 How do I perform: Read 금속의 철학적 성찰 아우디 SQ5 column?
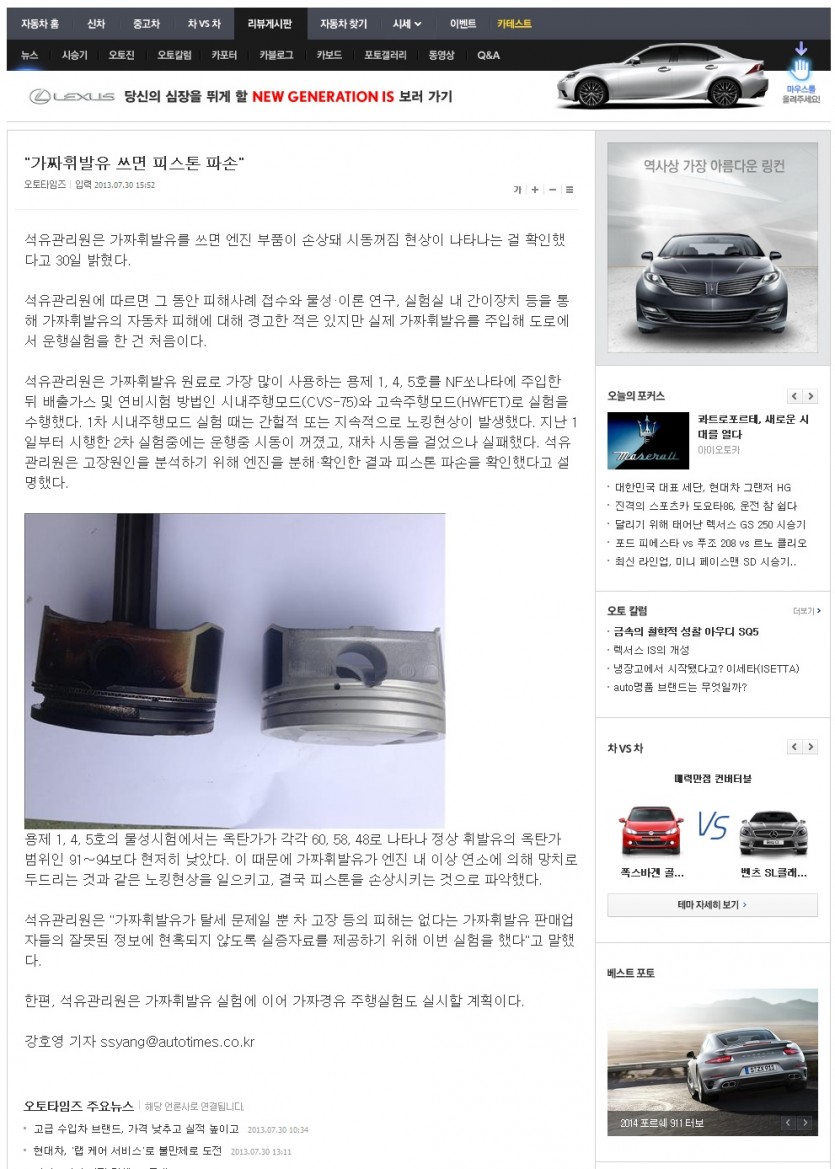(x=686, y=632)
